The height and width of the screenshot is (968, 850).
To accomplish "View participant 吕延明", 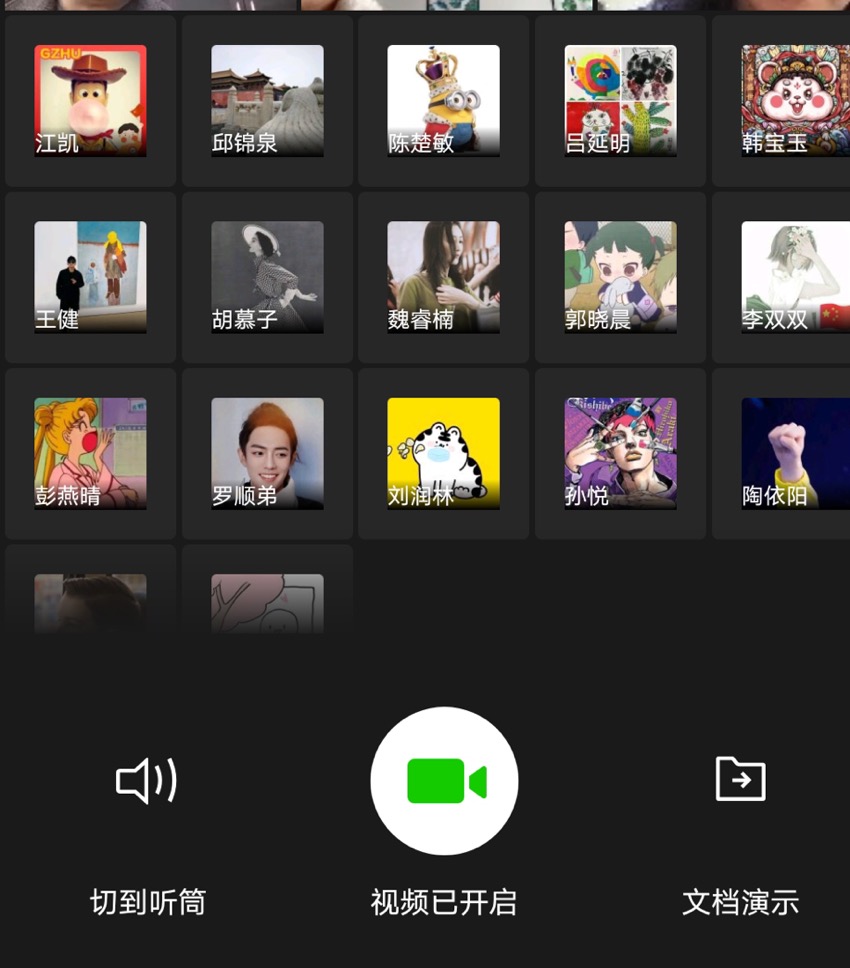I will tap(620, 101).
